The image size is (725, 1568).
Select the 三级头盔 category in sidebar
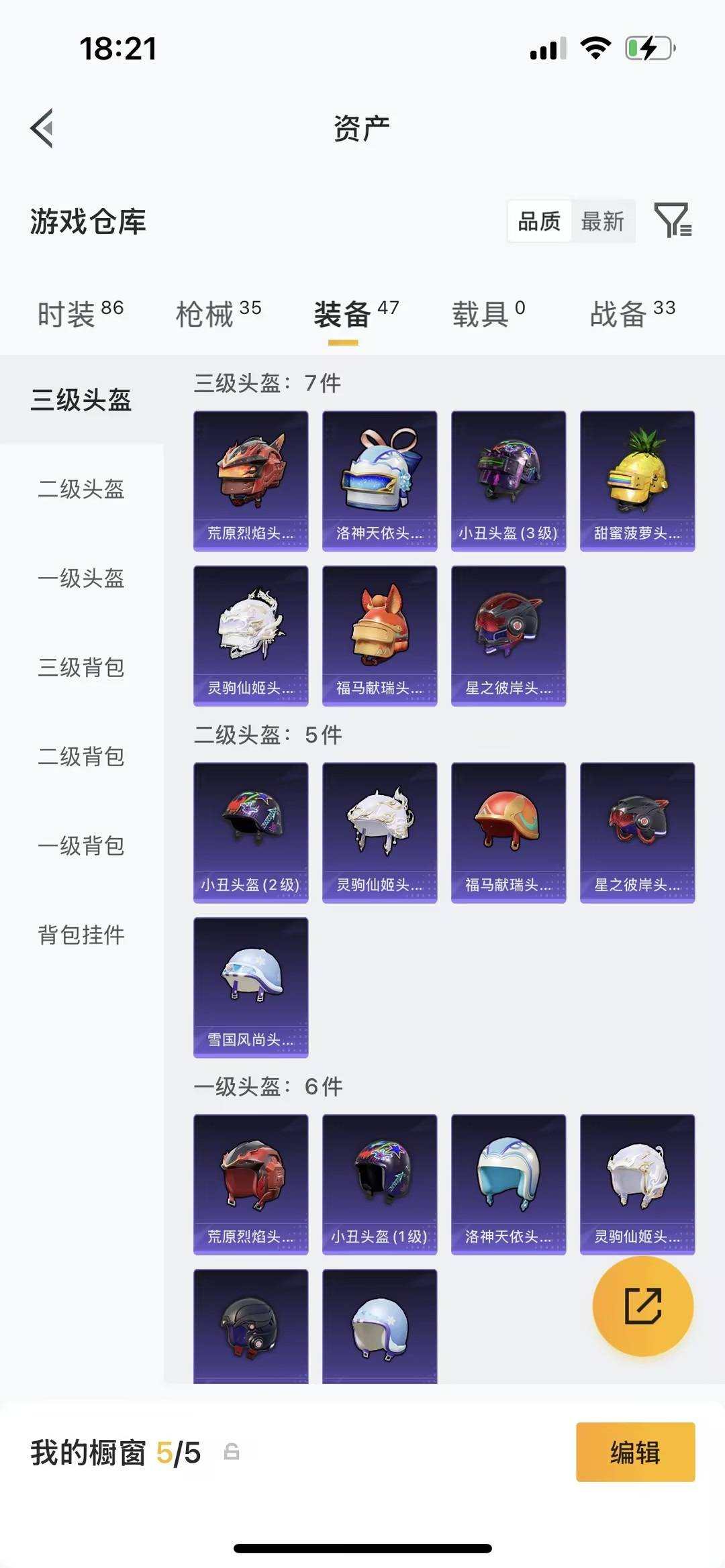(x=81, y=399)
